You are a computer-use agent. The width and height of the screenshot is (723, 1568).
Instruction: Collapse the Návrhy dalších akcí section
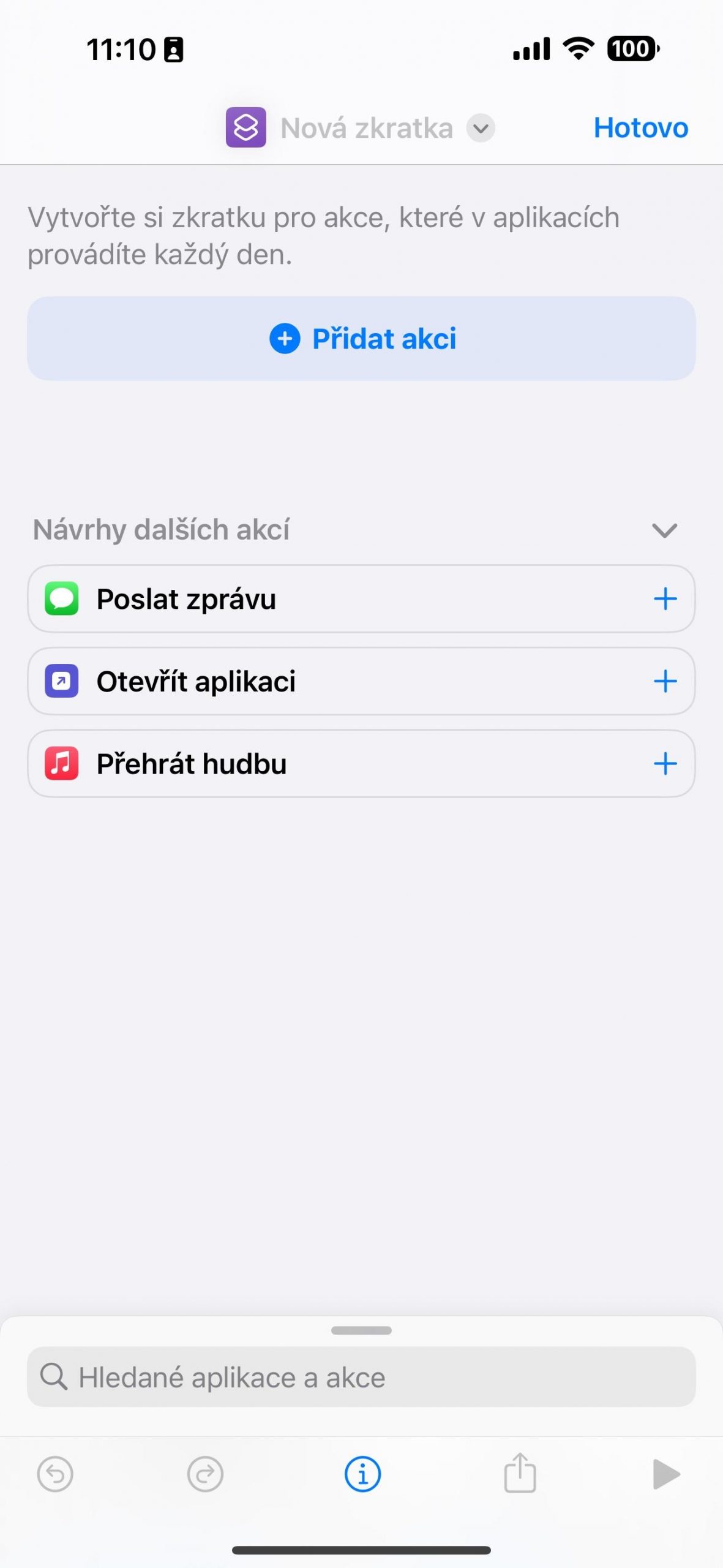coord(664,530)
